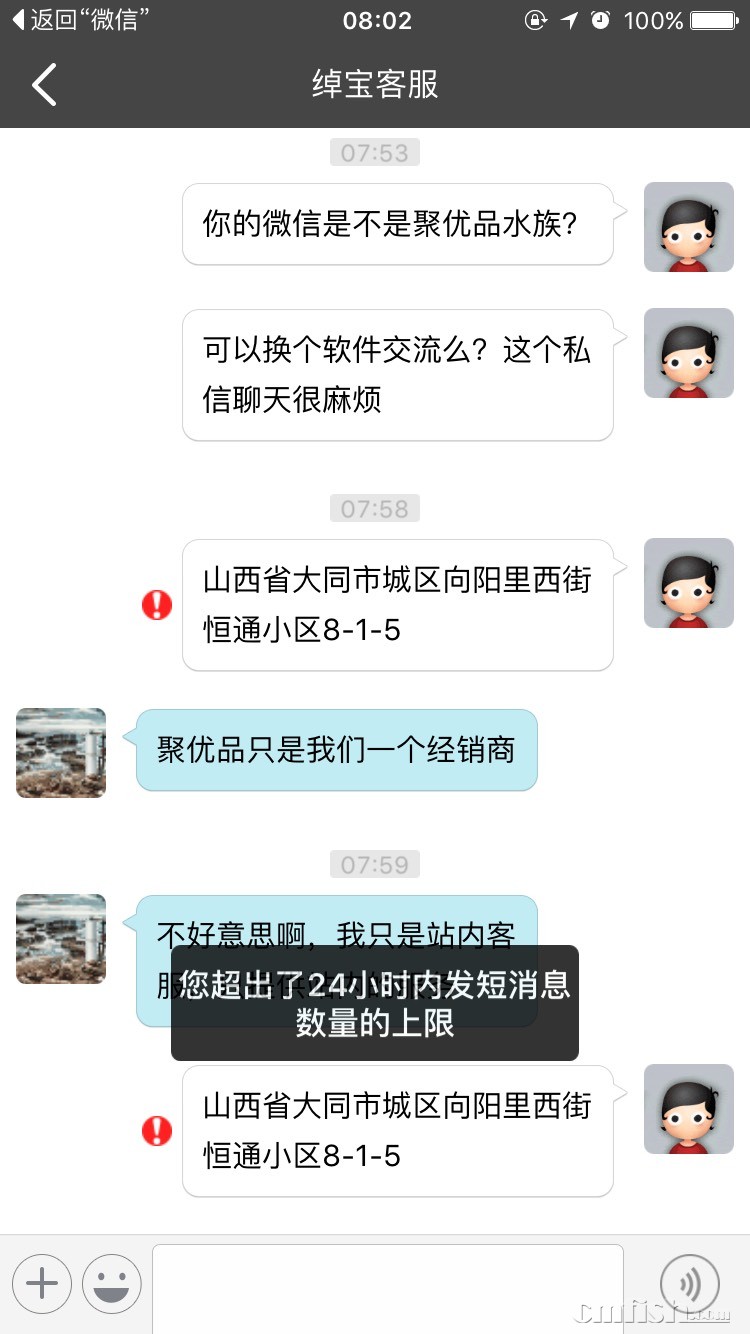This screenshot has height=1334, width=750.
Task: Switch to voice message input
Action: 690,1283
